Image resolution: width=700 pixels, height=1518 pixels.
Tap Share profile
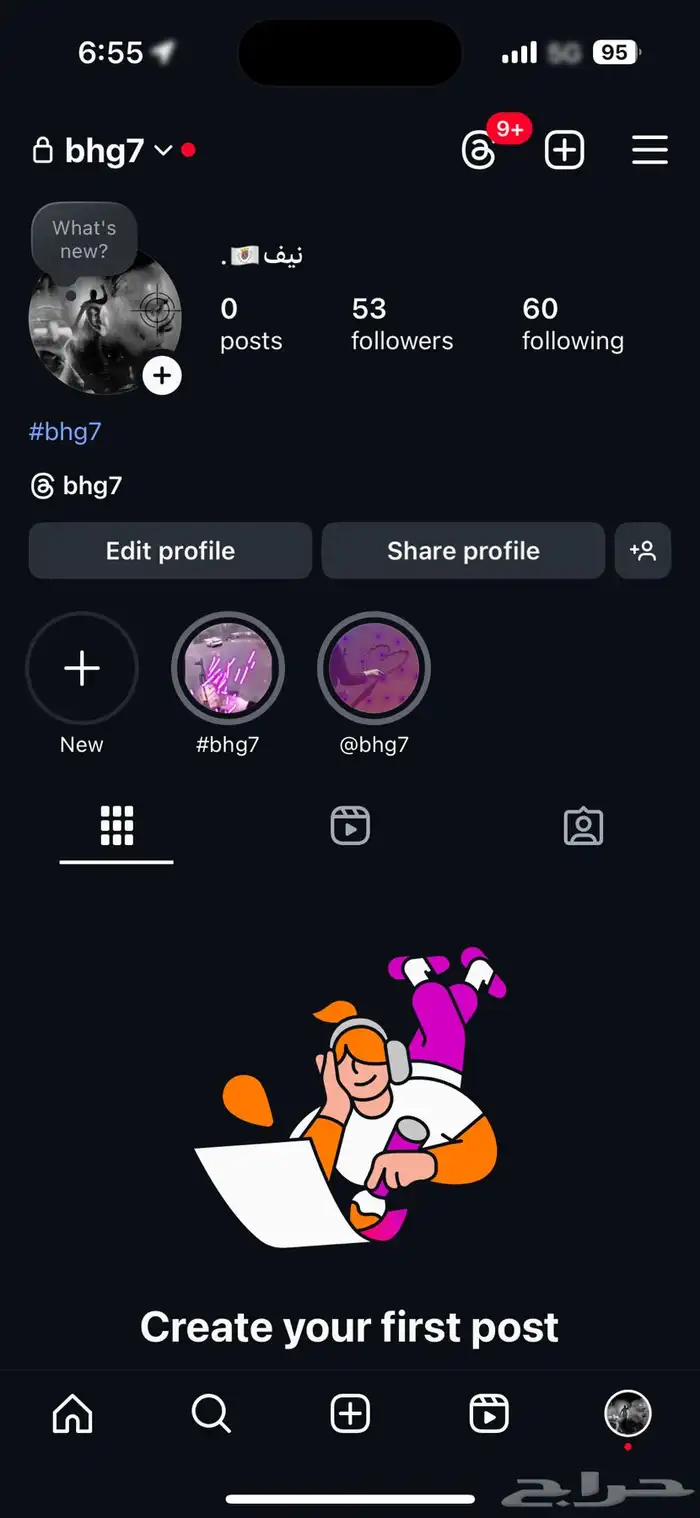click(463, 551)
